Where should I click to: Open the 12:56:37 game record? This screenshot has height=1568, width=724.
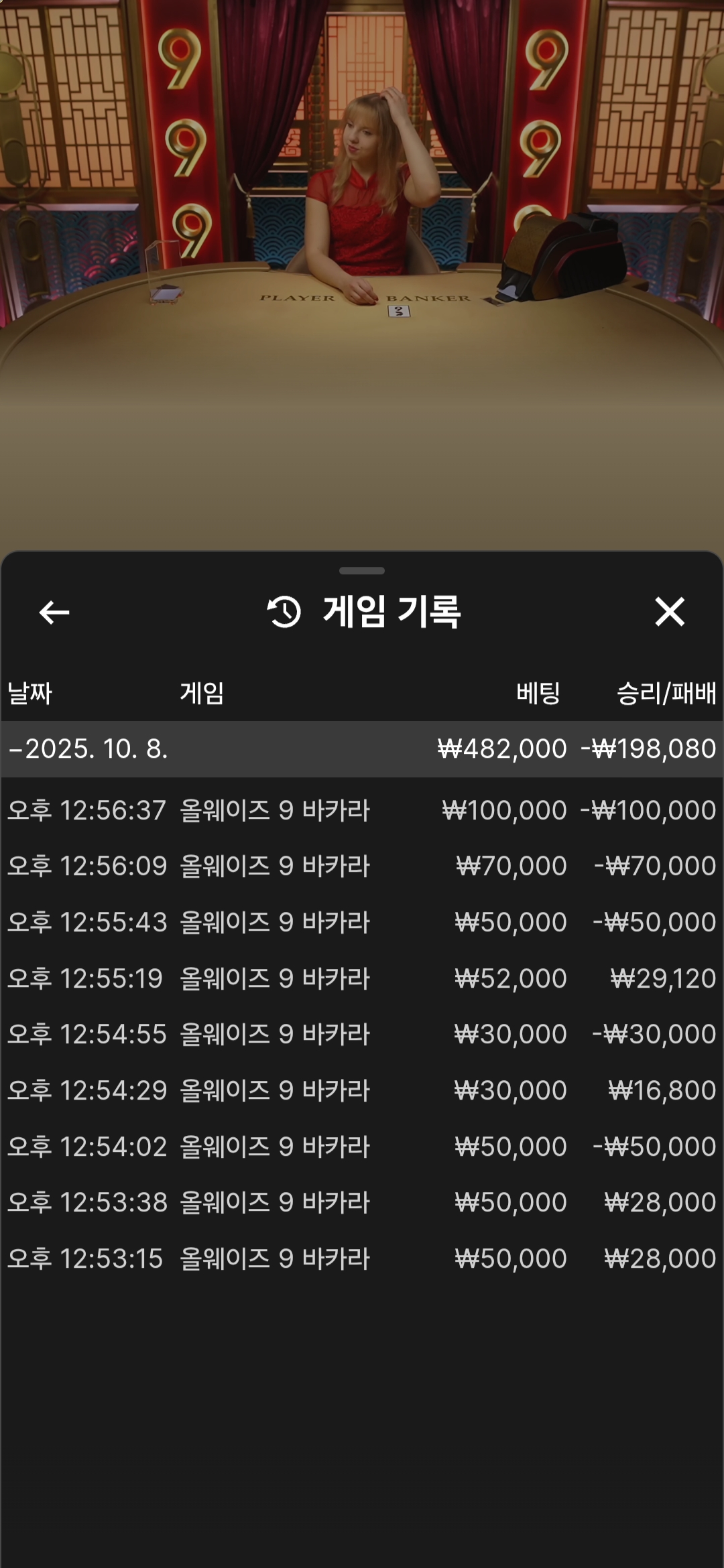pos(362,810)
